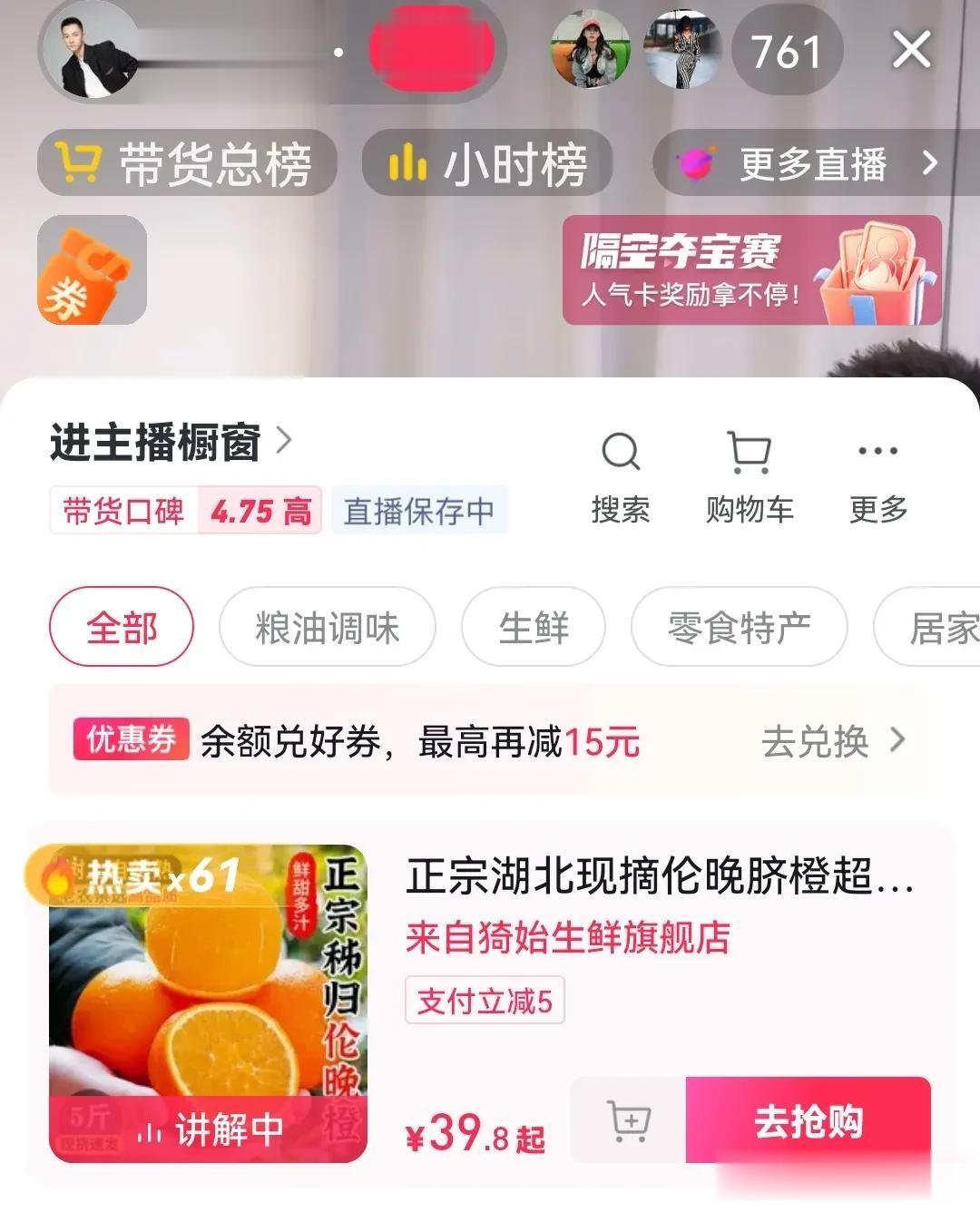The image size is (980, 1212).
Task: Close the live stream
Action: coord(911,50)
